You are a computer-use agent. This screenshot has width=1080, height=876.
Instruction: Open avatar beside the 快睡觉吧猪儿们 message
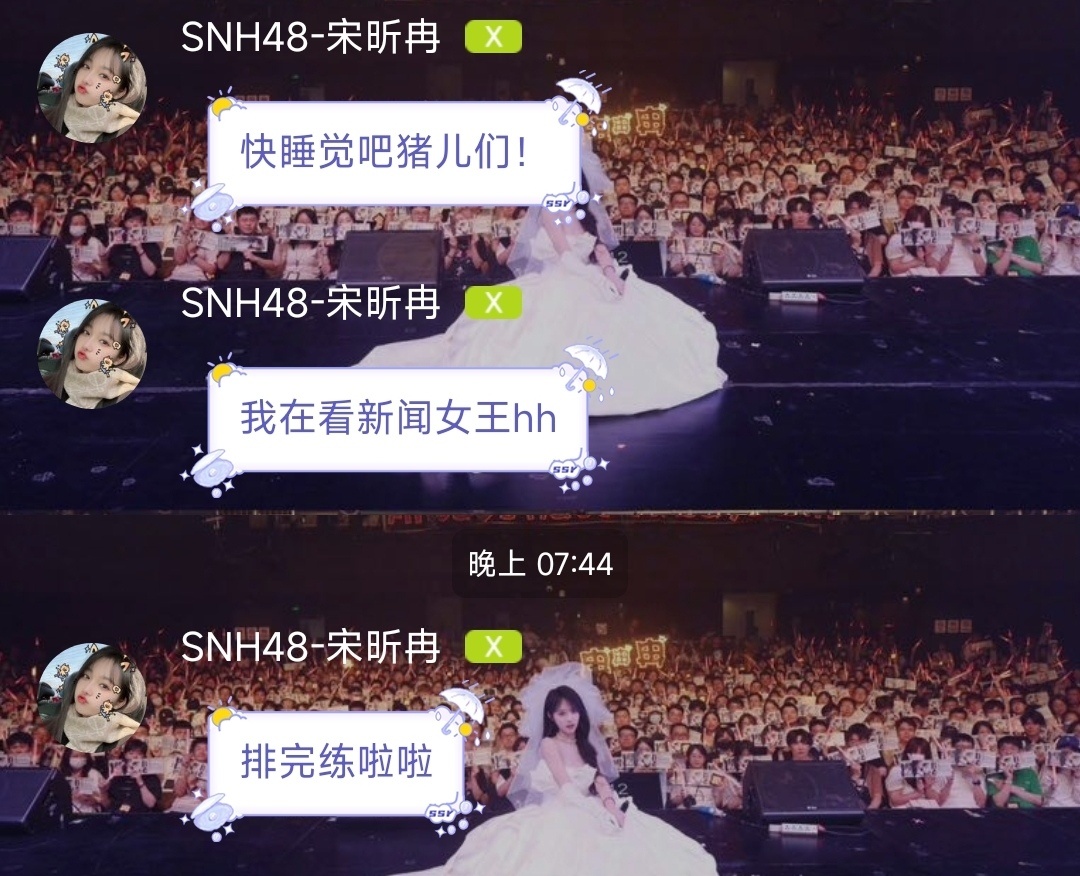[91, 88]
